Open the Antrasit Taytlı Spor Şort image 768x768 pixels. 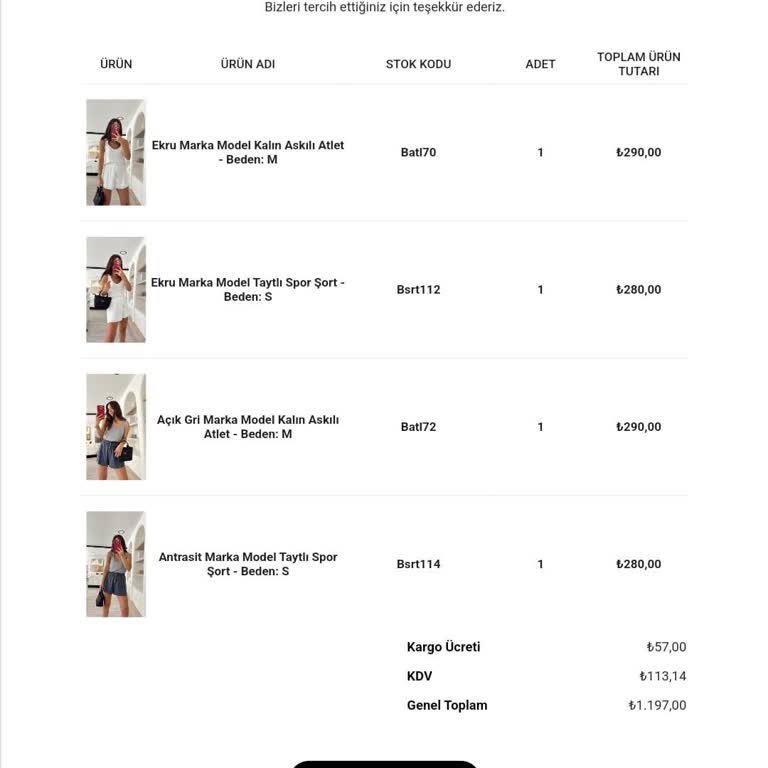coord(116,564)
